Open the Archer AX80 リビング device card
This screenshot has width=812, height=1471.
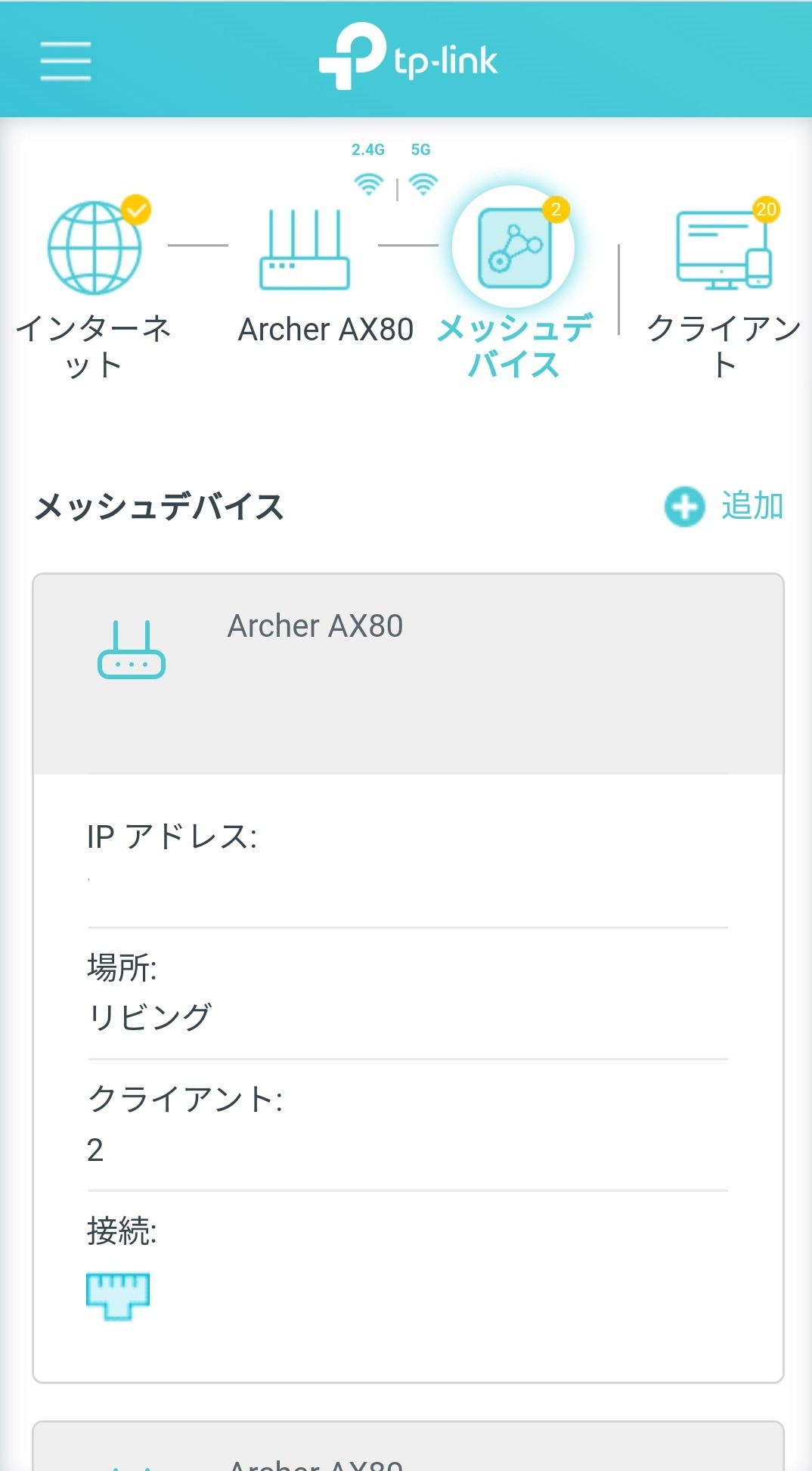coord(408,978)
